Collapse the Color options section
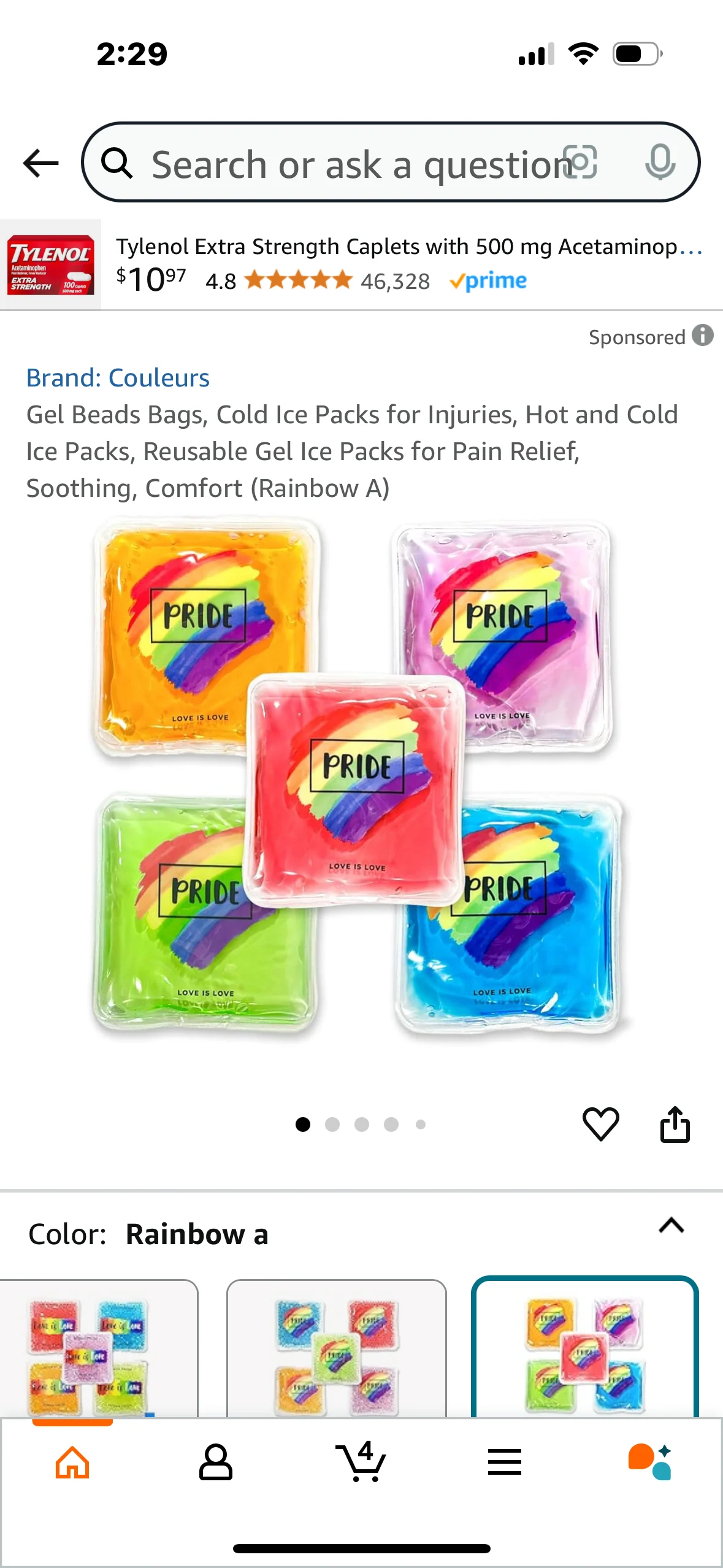This screenshot has height=1568, width=723. pyautogui.click(x=671, y=1226)
